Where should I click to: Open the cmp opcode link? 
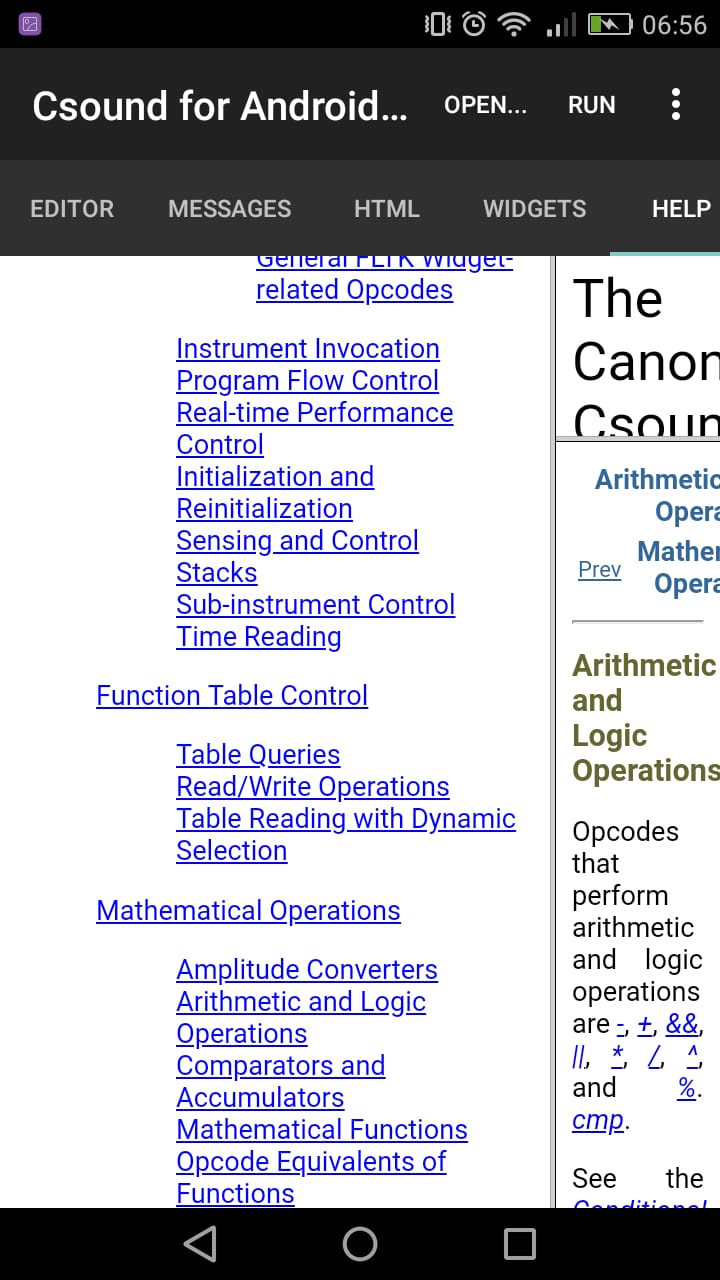coord(598,1120)
